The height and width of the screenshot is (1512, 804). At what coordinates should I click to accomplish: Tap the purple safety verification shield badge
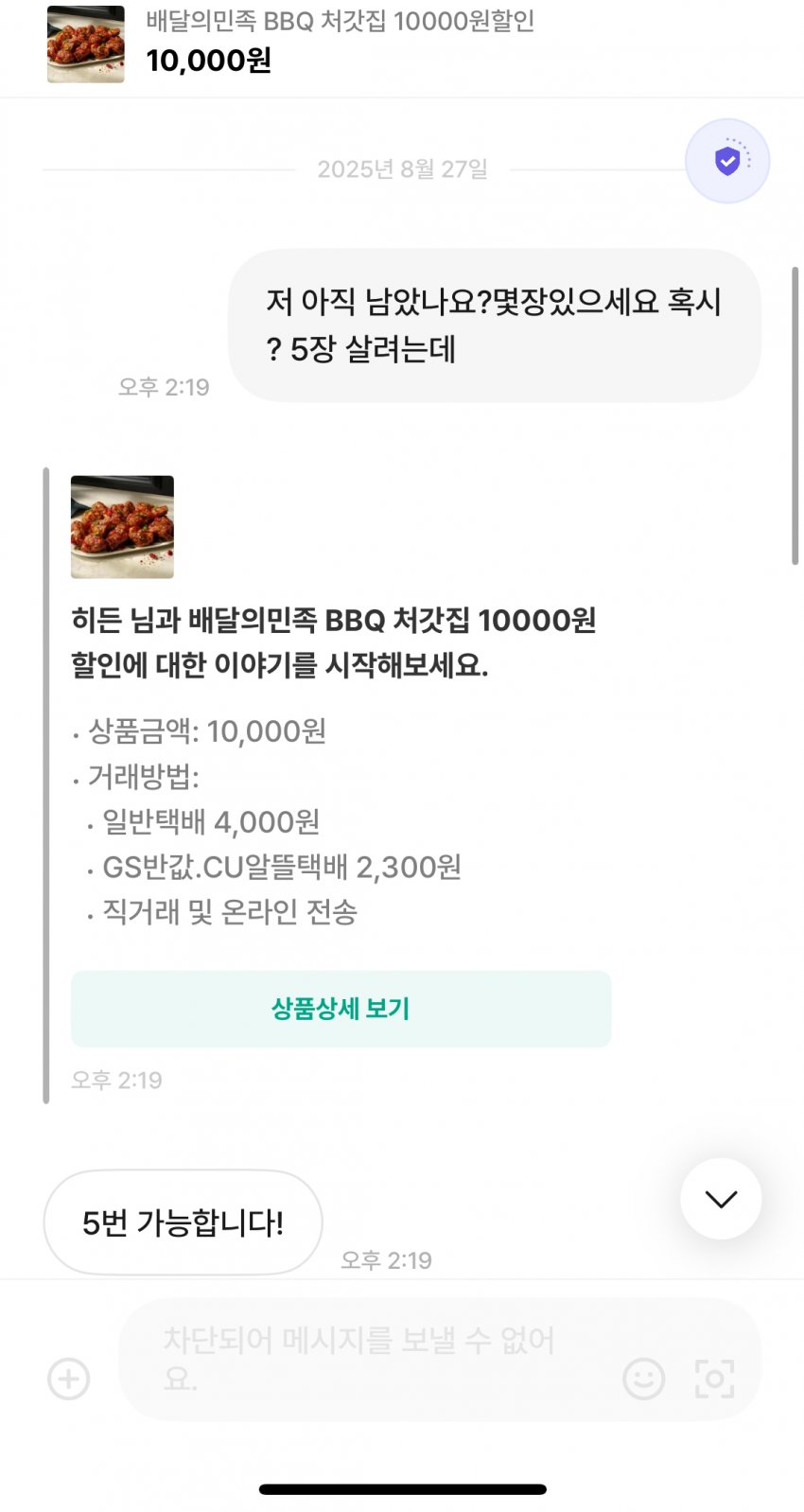click(x=726, y=161)
